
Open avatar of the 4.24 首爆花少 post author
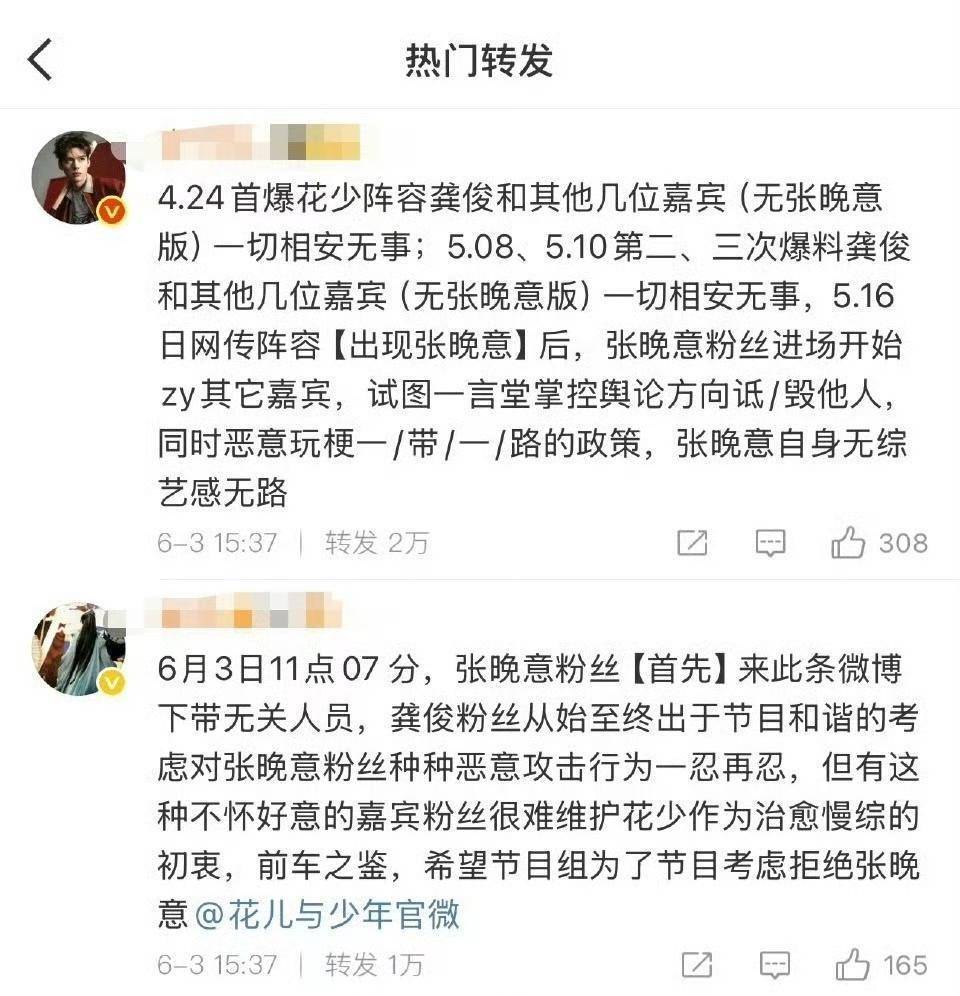[x=79, y=177]
